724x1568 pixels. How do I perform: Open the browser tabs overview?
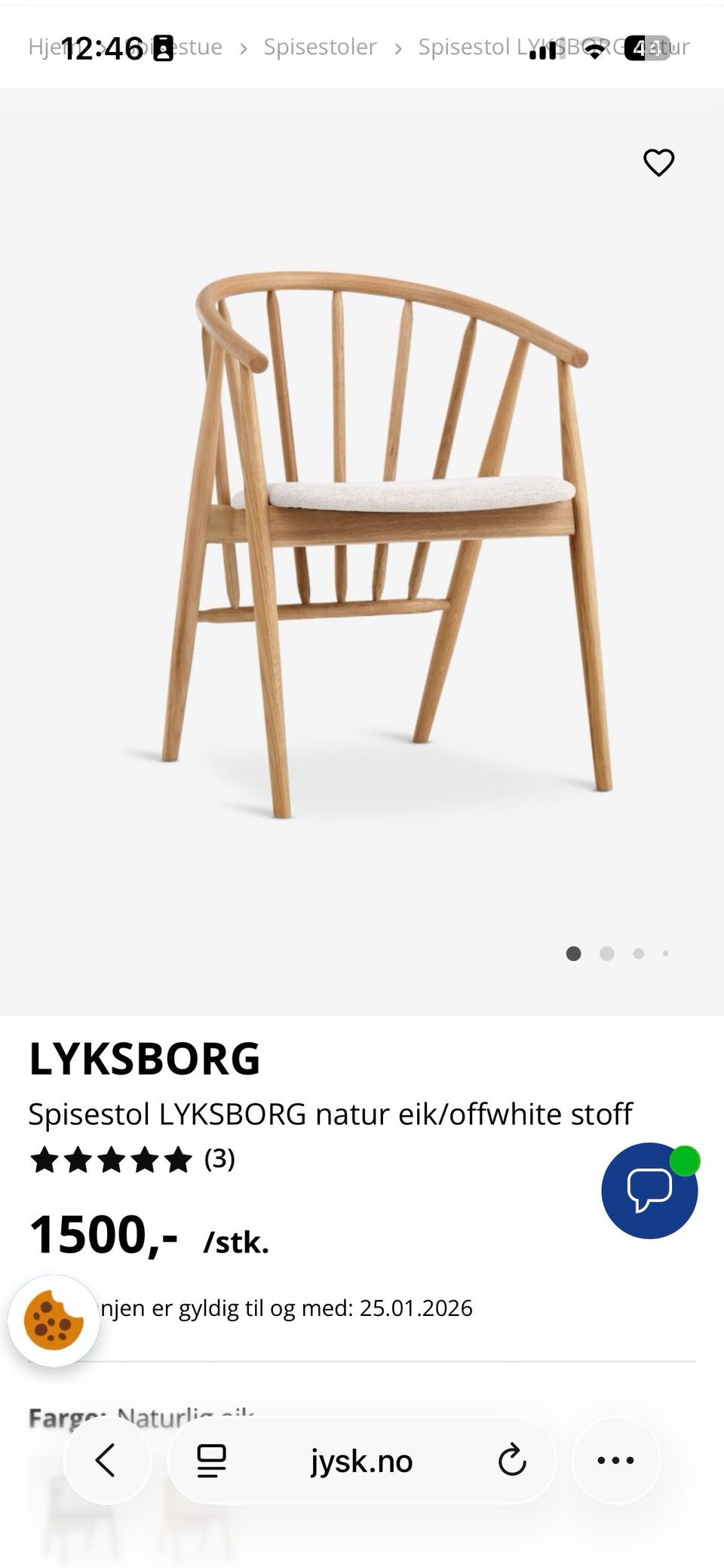tap(212, 1459)
